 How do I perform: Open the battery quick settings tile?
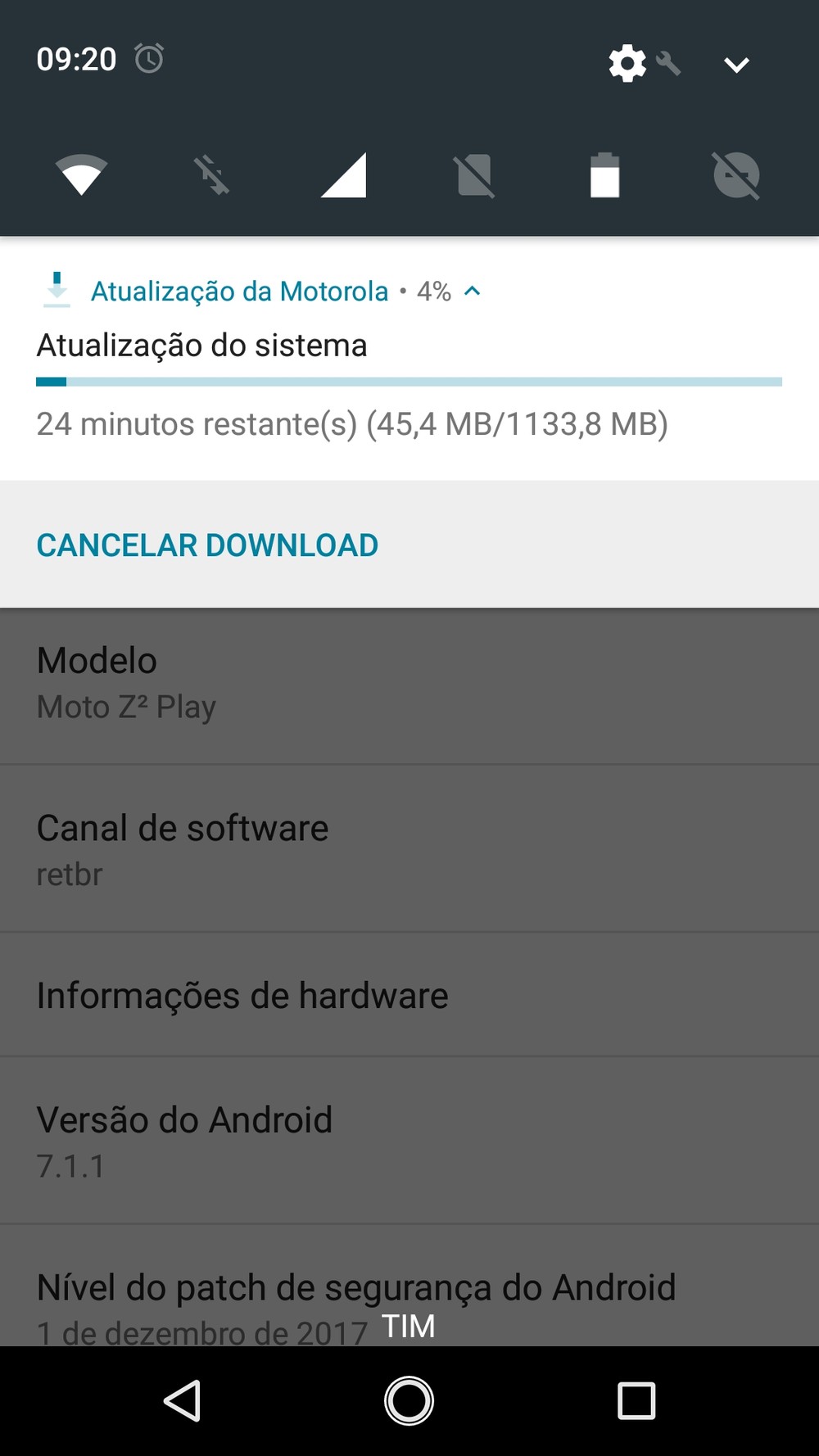[x=604, y=175]
